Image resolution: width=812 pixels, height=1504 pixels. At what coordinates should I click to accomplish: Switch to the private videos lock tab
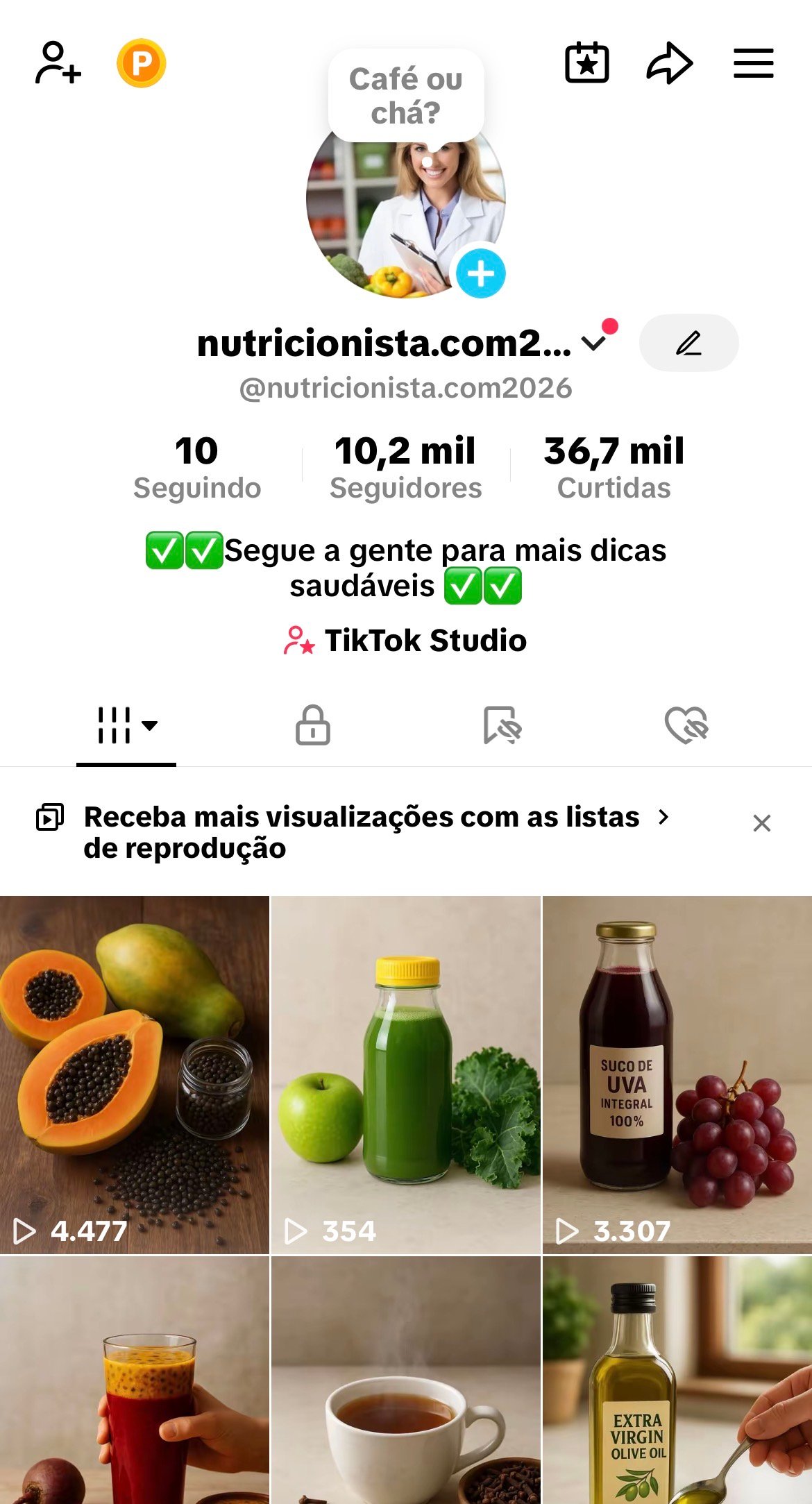point(313,726)
